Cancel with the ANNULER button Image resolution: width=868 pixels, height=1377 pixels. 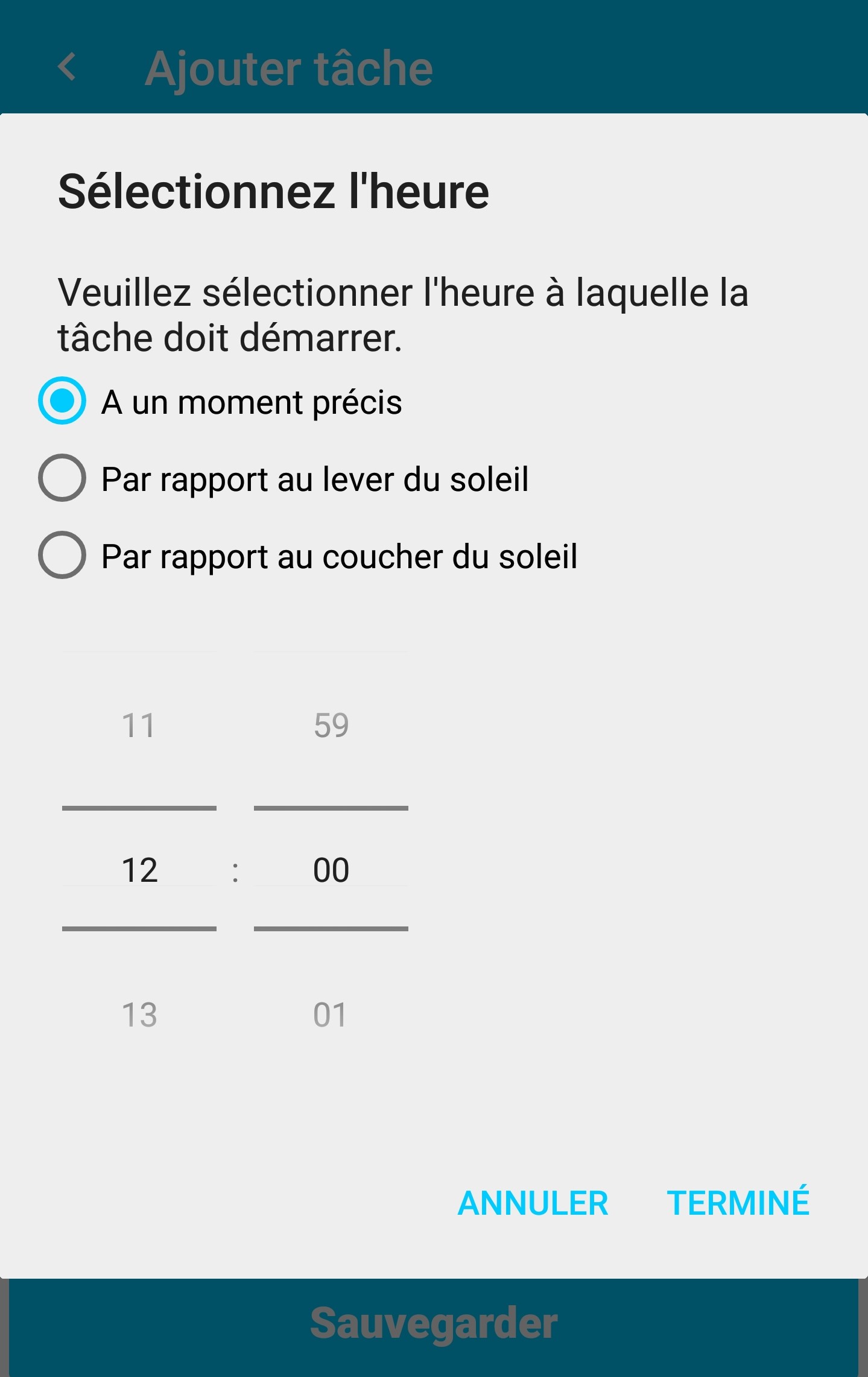(533, 1203)
